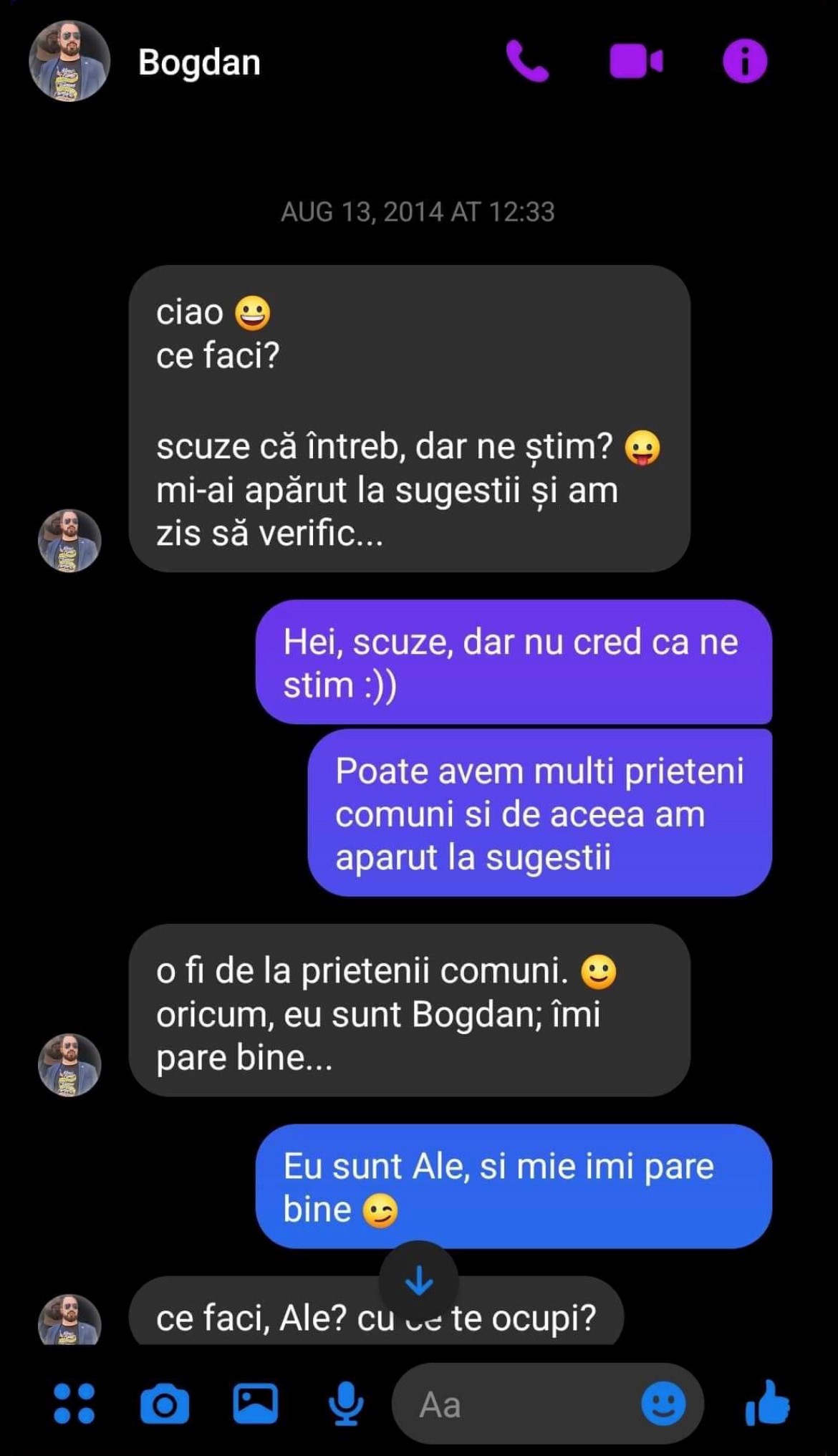This screenshot has height=1456, width=838.
Task: Jump to the latest messages arrow
Action: point(419,1281)
